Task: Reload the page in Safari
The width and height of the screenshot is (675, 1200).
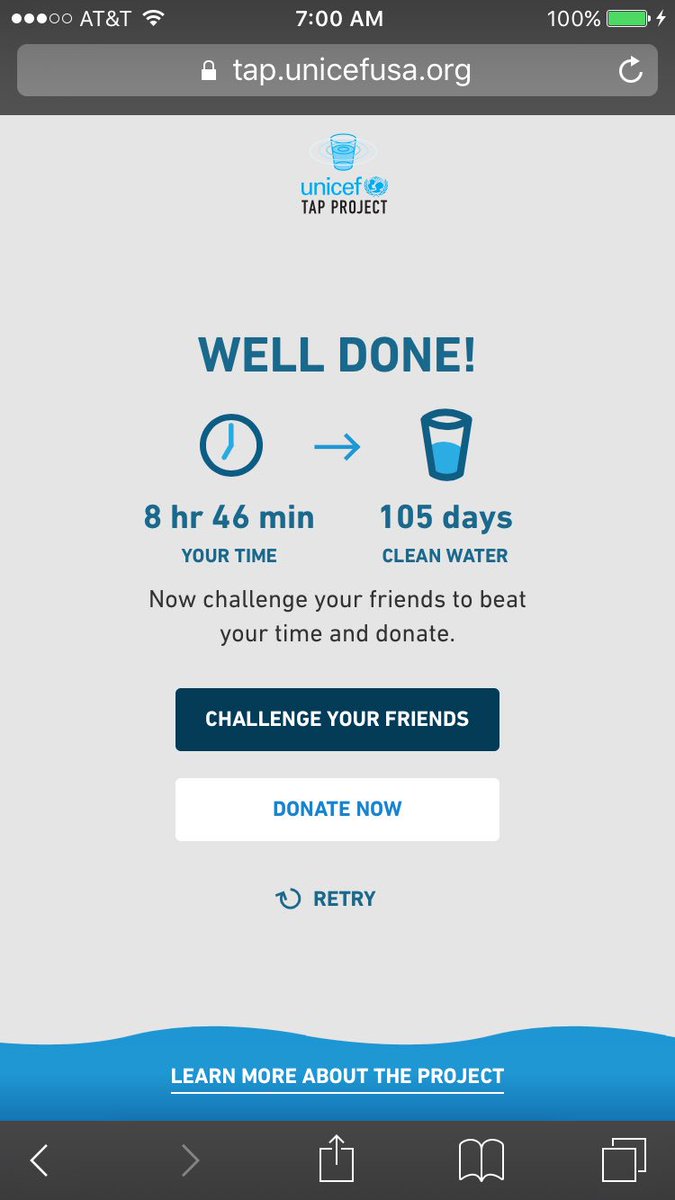Action: (630, 70)
